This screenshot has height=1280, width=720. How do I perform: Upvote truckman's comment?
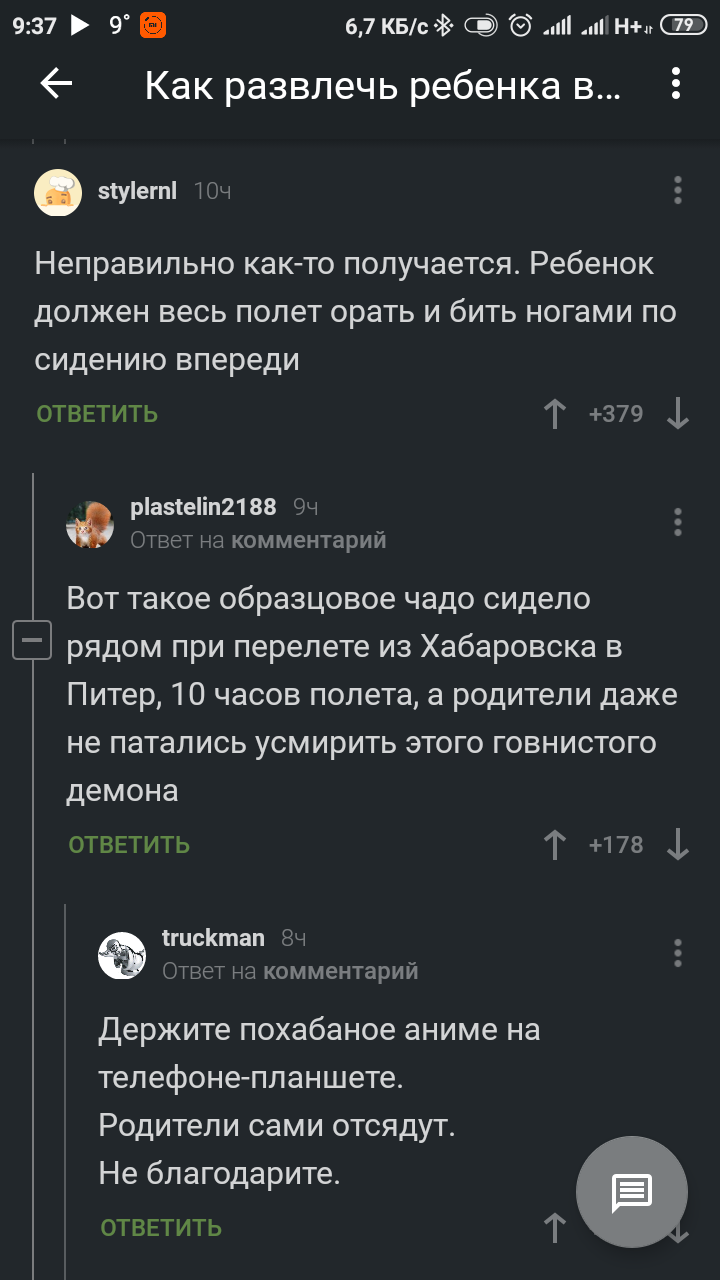[555, 1228]
